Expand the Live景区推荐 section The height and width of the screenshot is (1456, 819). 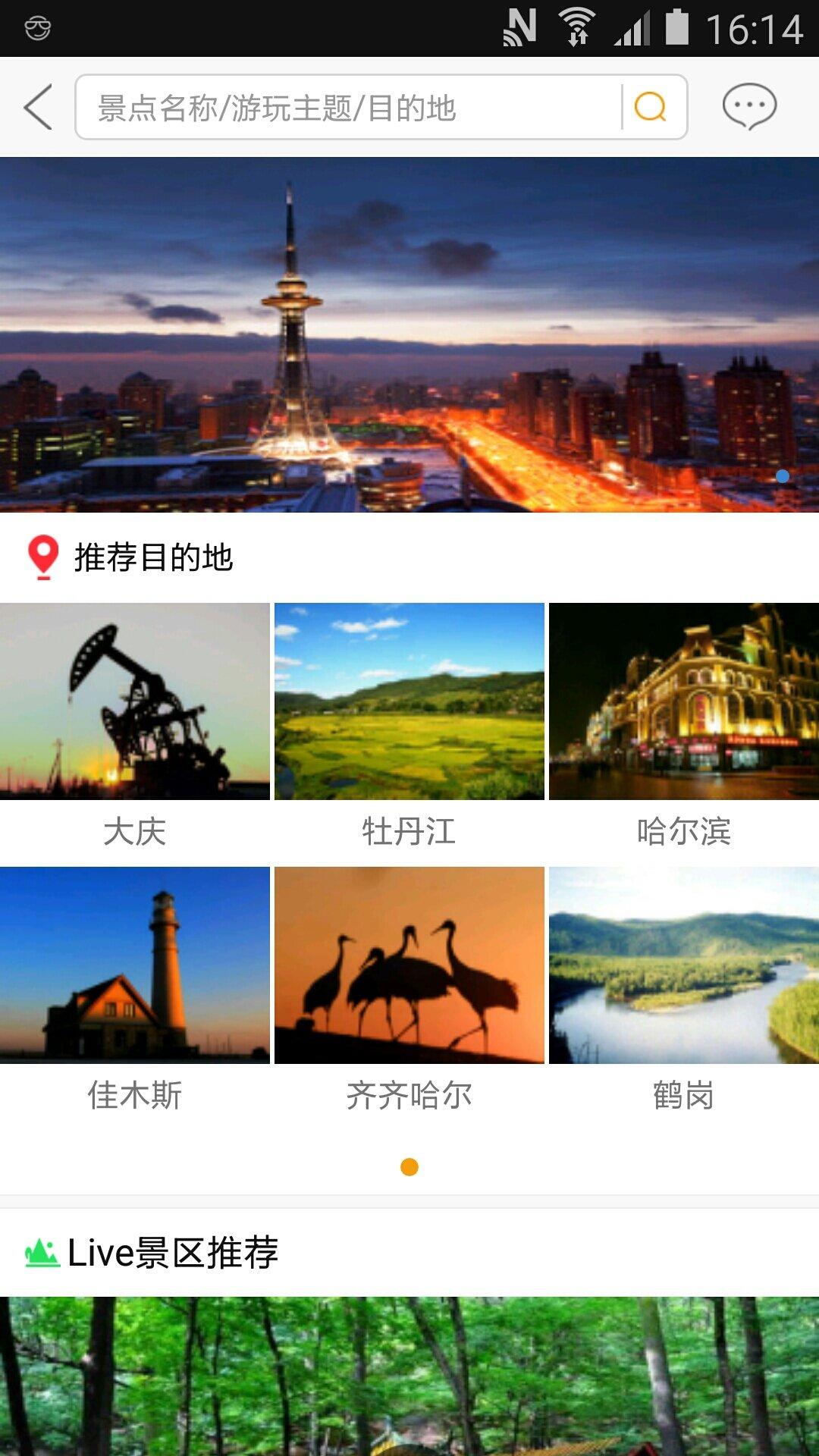click(174, 1248)
